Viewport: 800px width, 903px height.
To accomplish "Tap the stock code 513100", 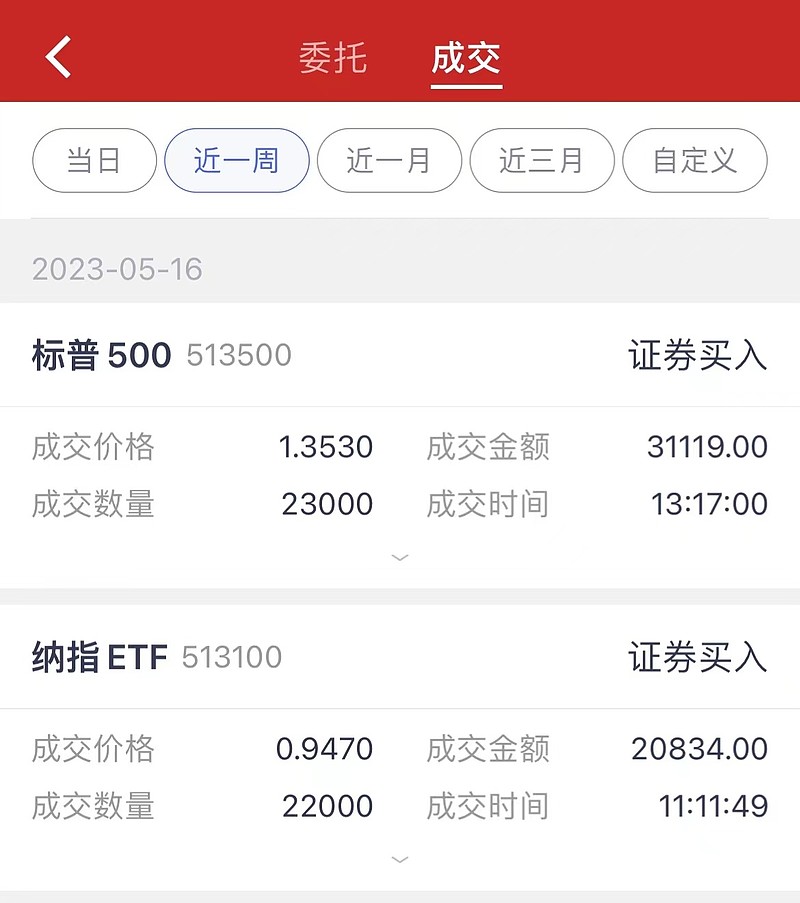I will point(231,659).
